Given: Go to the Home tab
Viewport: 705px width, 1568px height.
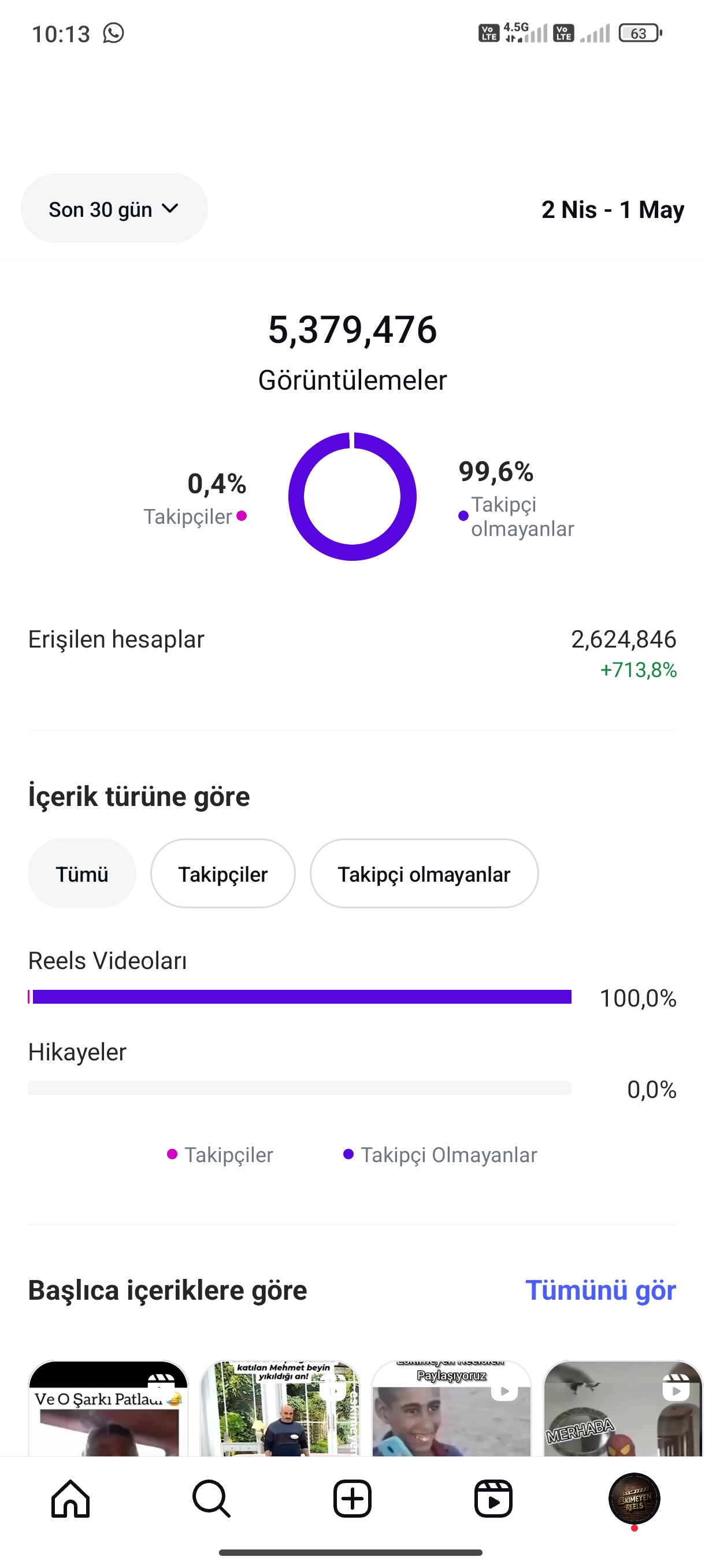Looking at the screenshot, I should pos(70,1499).
